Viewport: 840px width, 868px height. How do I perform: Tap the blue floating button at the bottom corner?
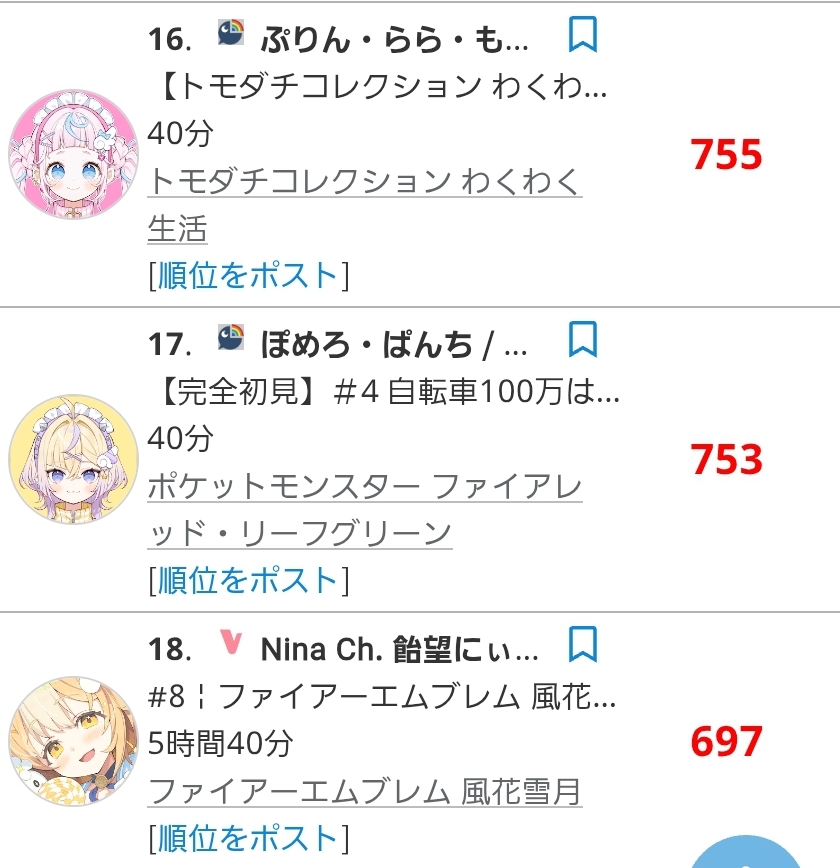pos(746,851)
